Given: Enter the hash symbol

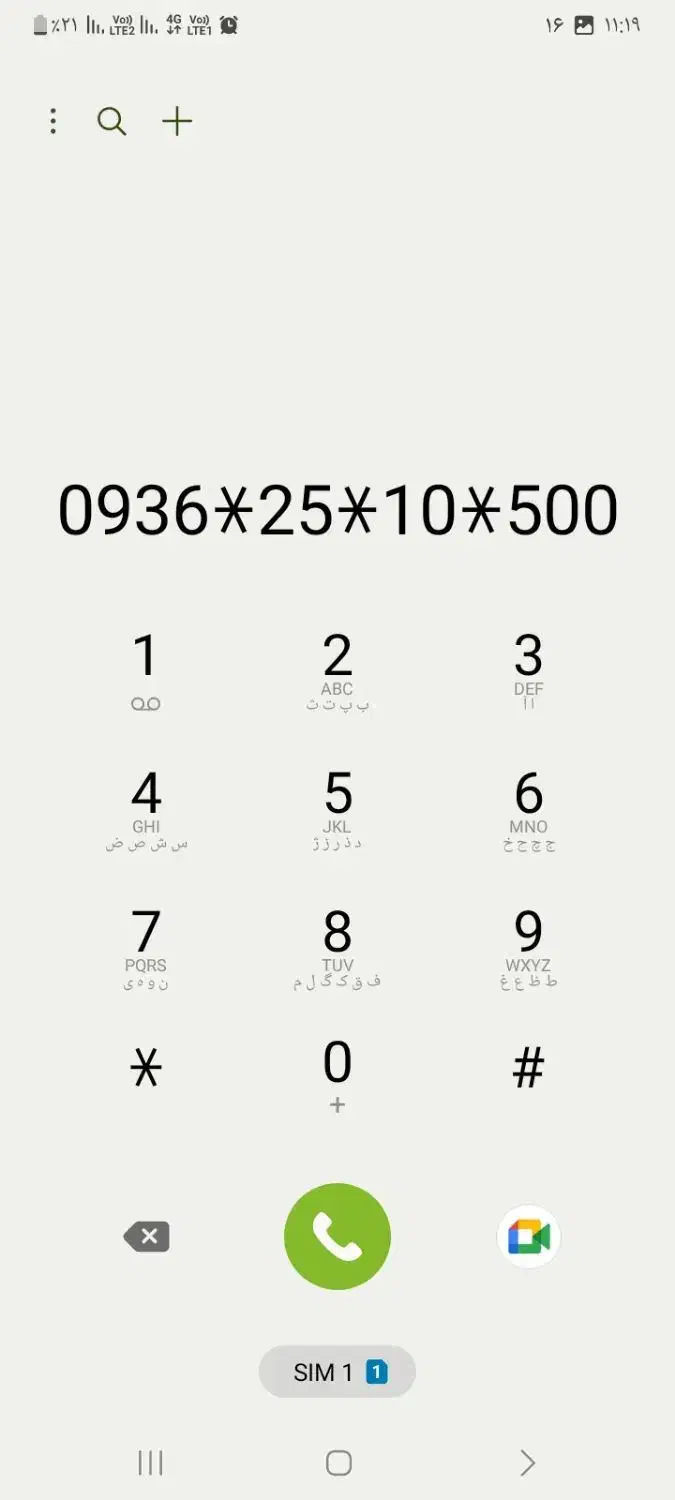Looking at the screenshot, I should pos(528,1068).
